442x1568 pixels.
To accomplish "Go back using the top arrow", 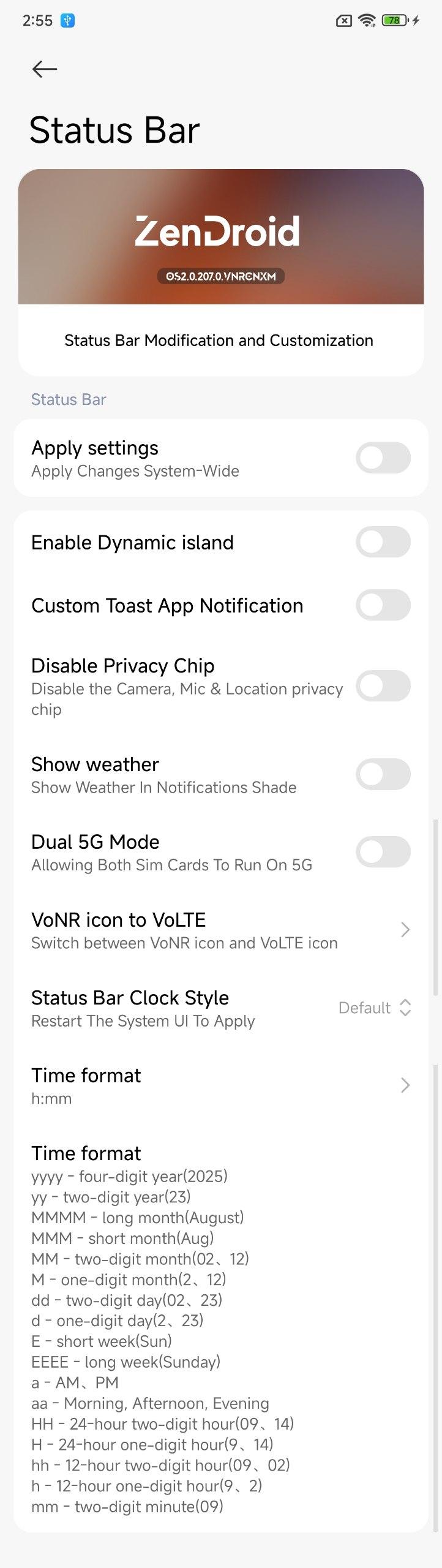I will (x=44, y=69).
